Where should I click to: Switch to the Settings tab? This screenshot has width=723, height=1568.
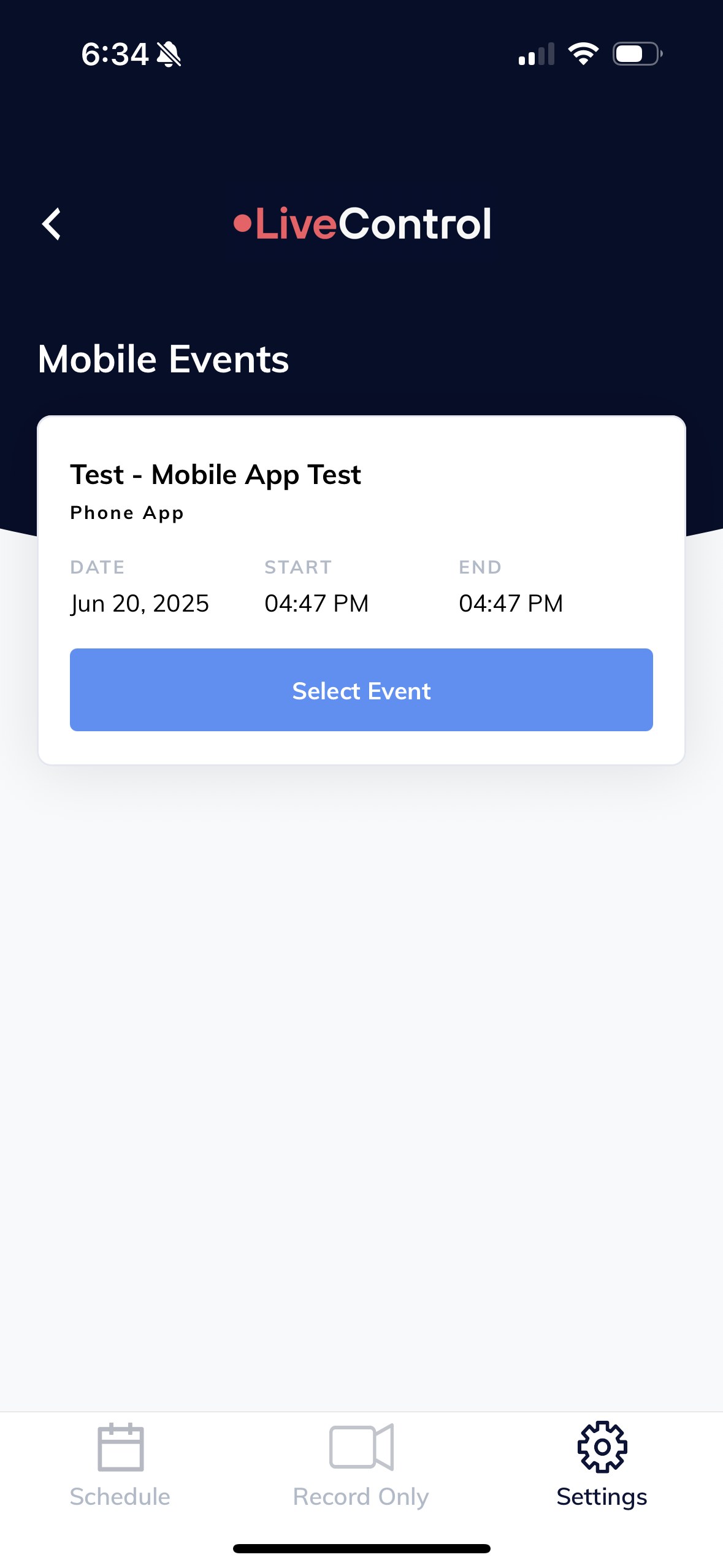tap(602, 1465)
